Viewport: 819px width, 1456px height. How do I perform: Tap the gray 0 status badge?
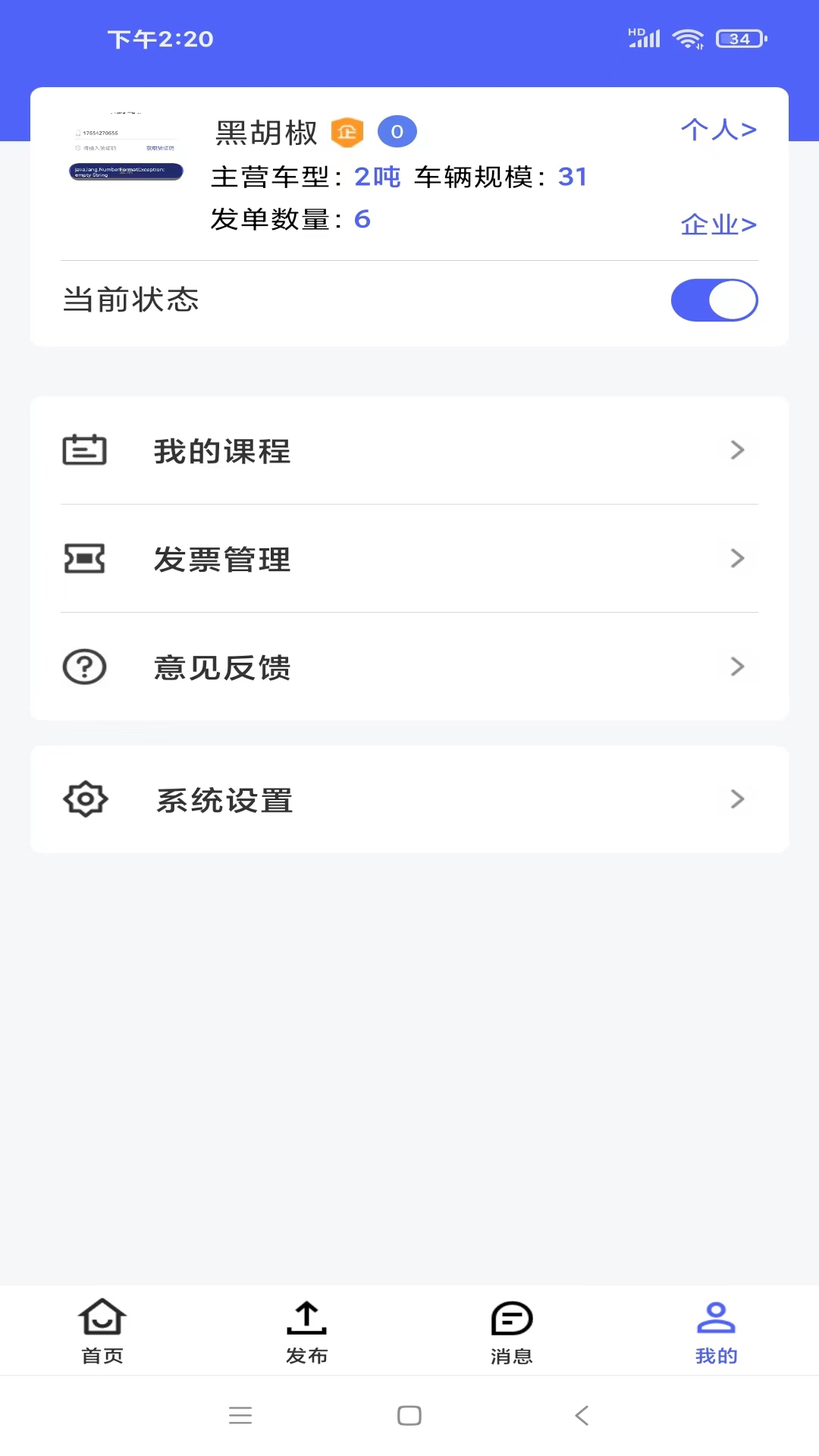tap(397, 130)
